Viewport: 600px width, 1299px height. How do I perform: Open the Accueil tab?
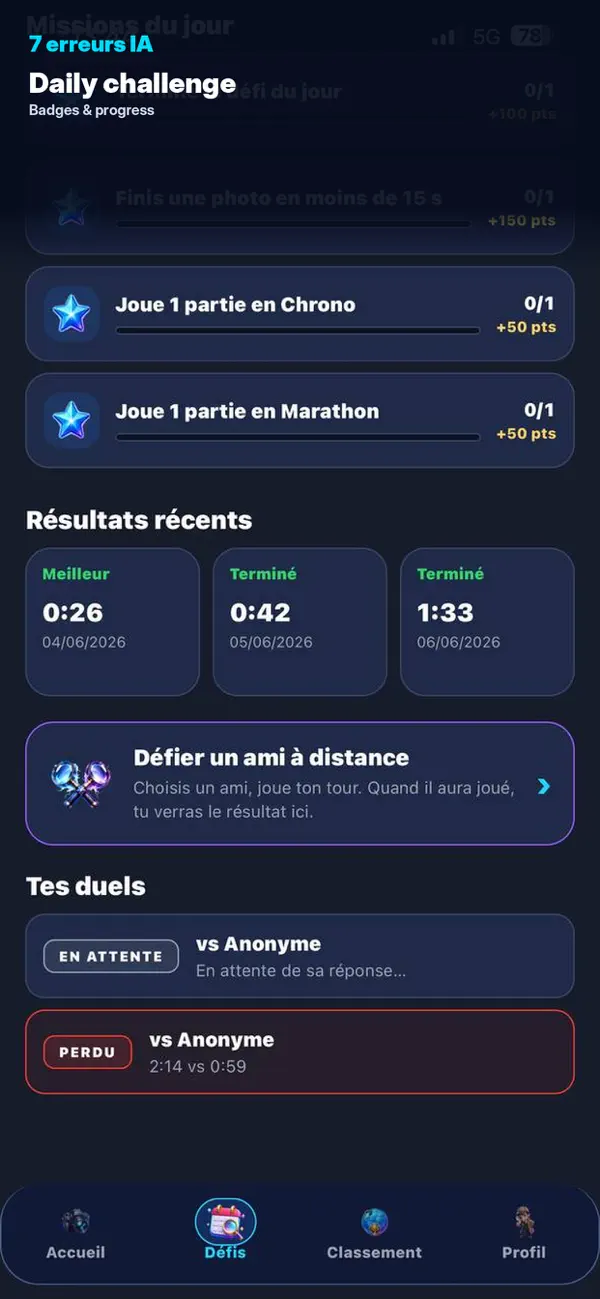(x=75, y=1234)
